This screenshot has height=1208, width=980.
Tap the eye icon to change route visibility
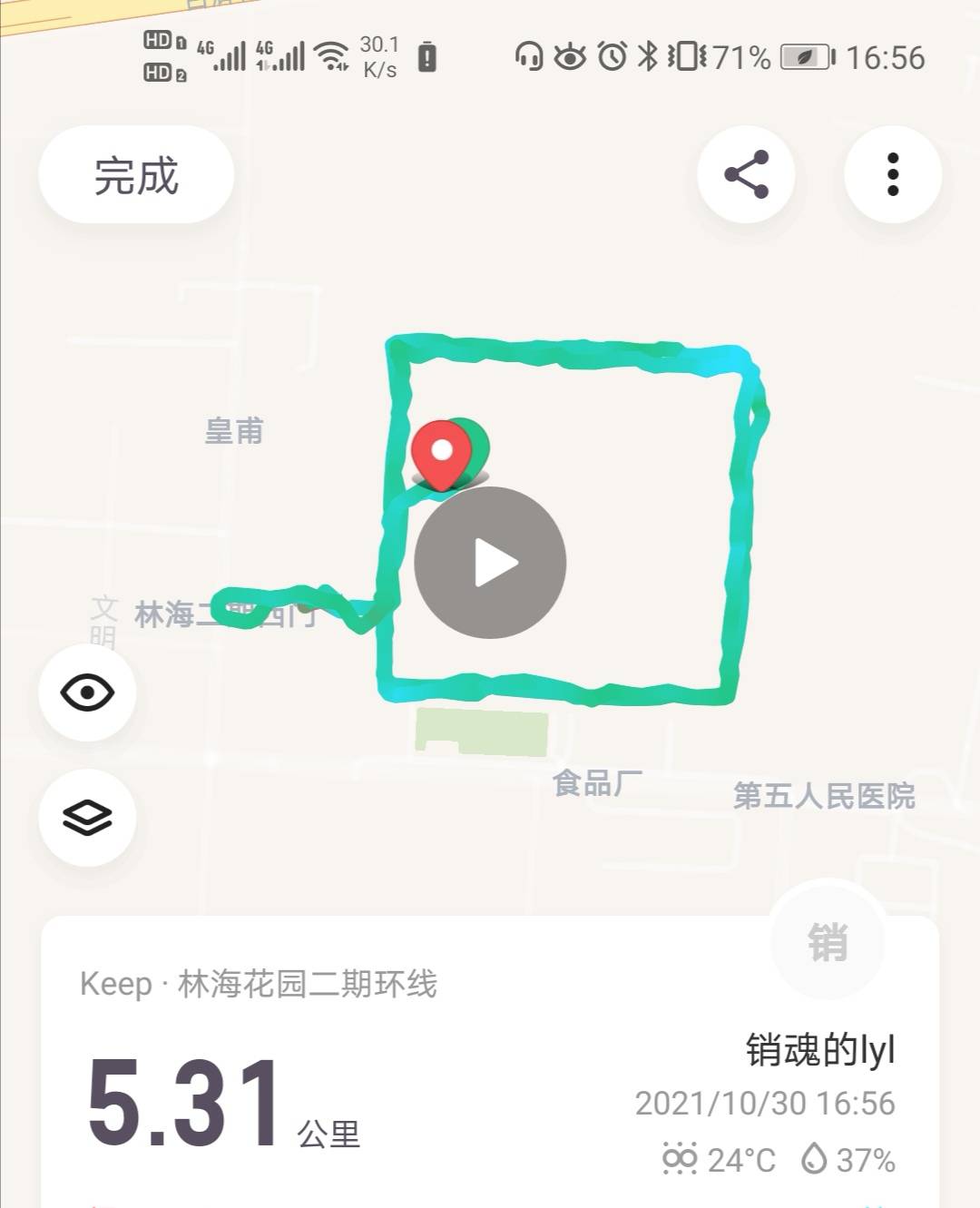point(87,692)
